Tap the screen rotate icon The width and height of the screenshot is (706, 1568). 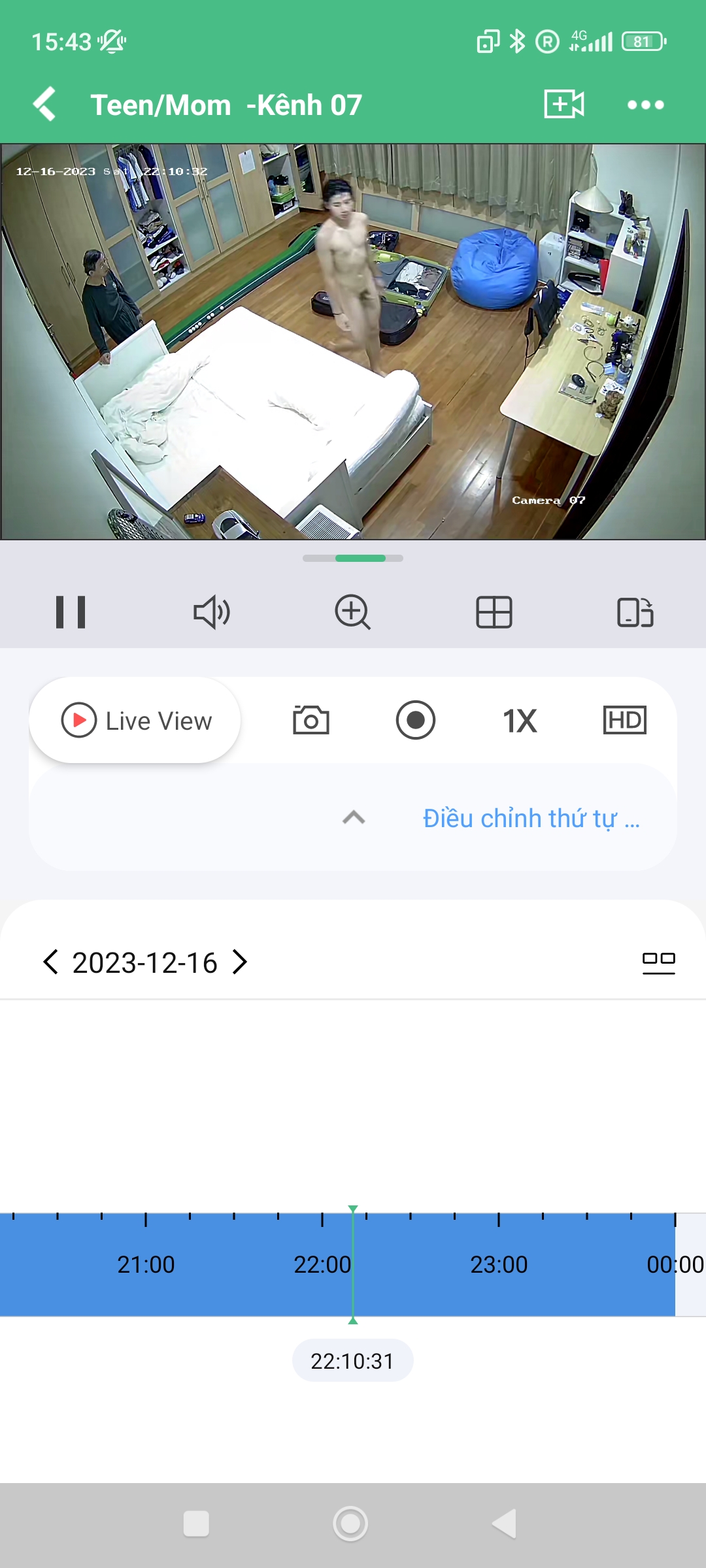635,612
